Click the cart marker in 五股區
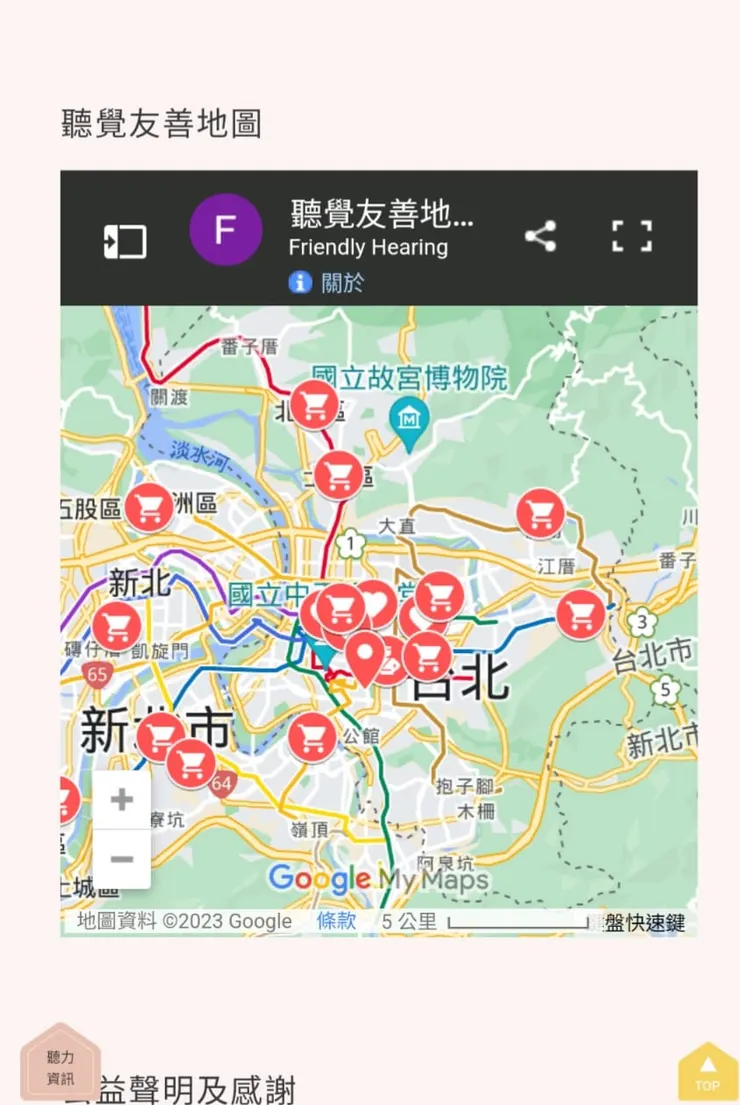Image resolution: width=740 pixels, height=1105 pixels. 148,507
